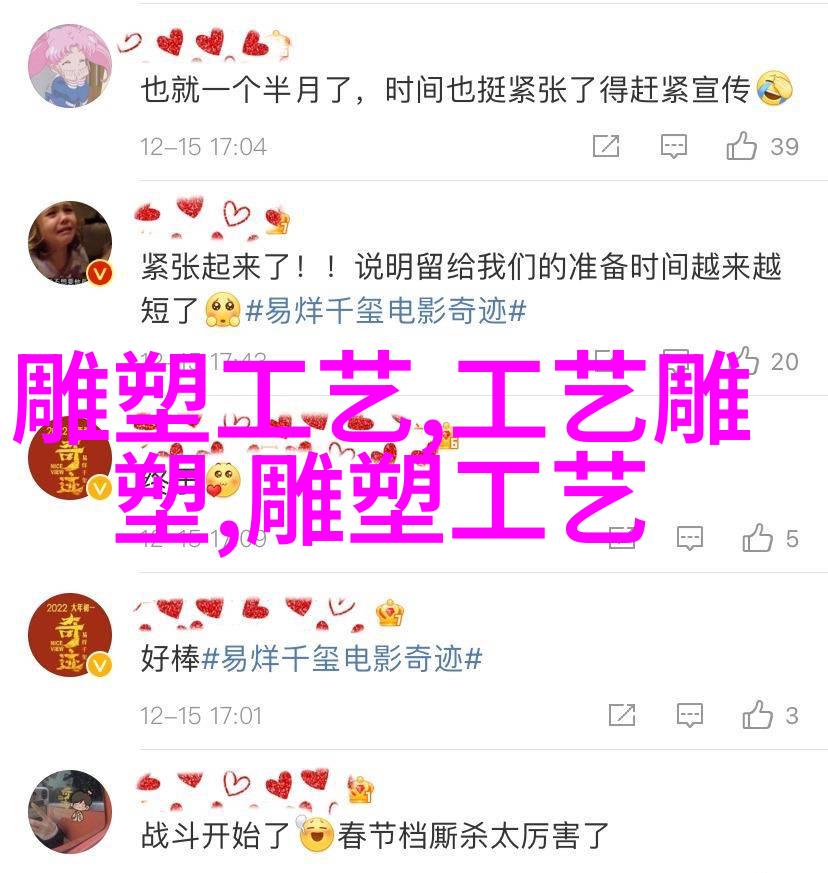Screen dimensions: 828x873
Task: Open the #易烊千玺电影奇迹# tag after 好棒
Action: click(343, 658)
